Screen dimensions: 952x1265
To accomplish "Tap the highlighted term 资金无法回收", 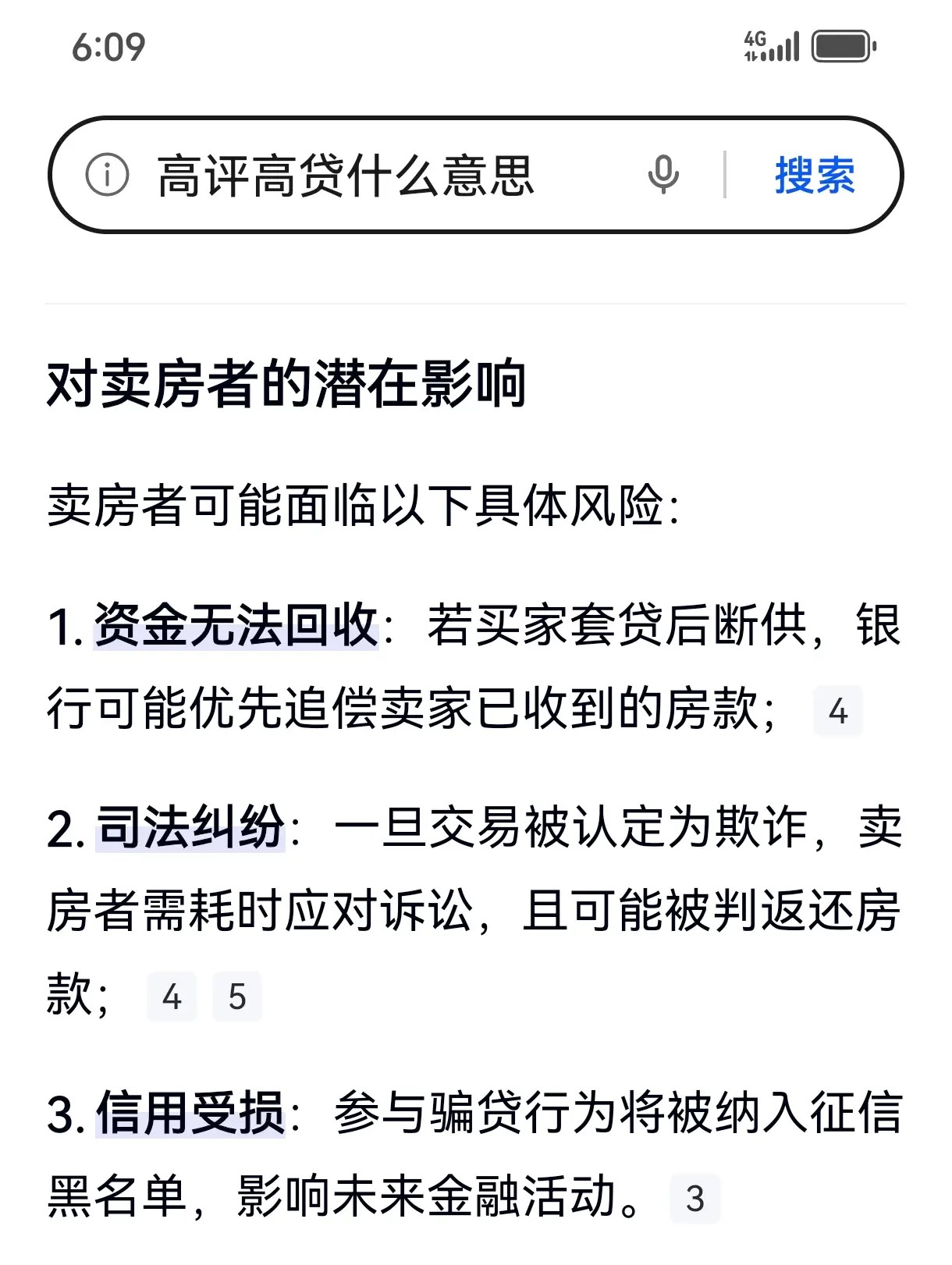I will tap(236, 626).
